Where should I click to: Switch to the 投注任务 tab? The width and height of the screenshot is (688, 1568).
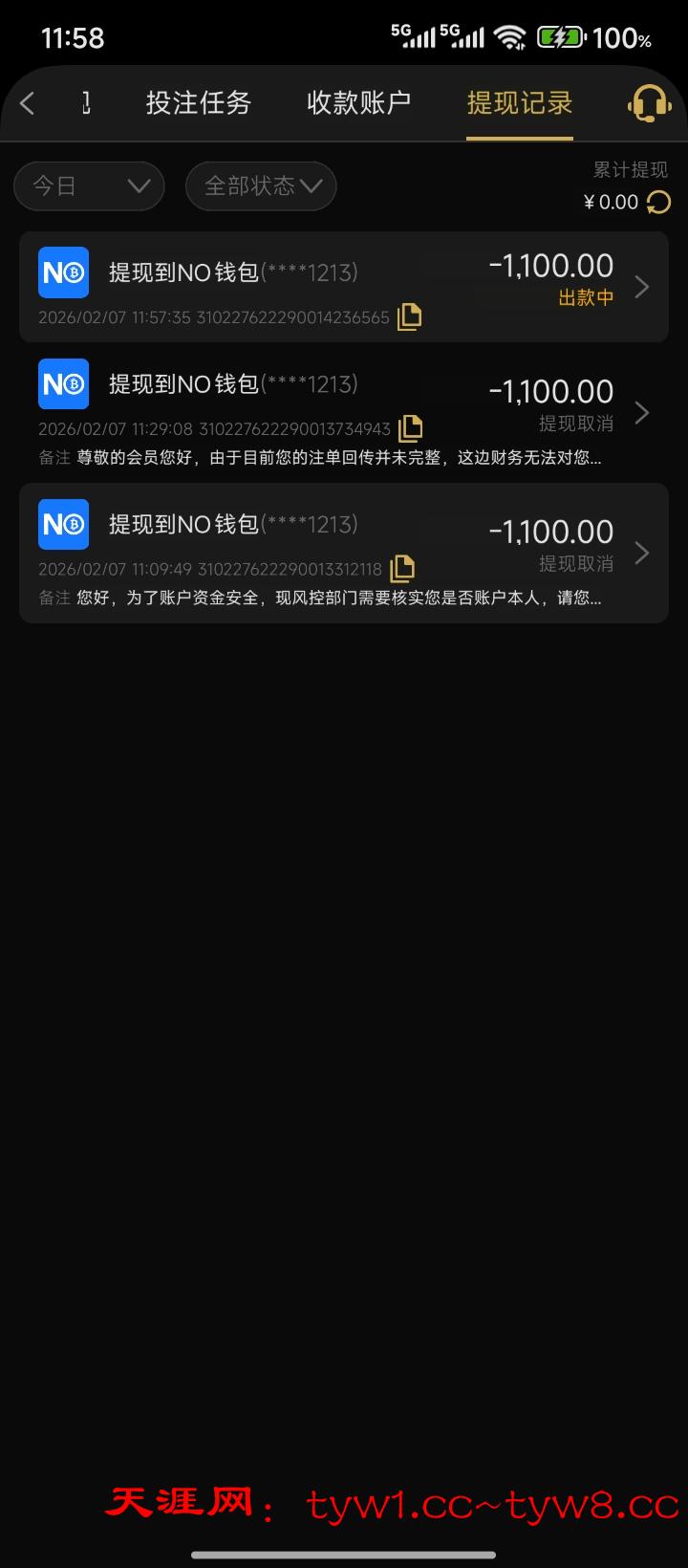coord(196,102)
